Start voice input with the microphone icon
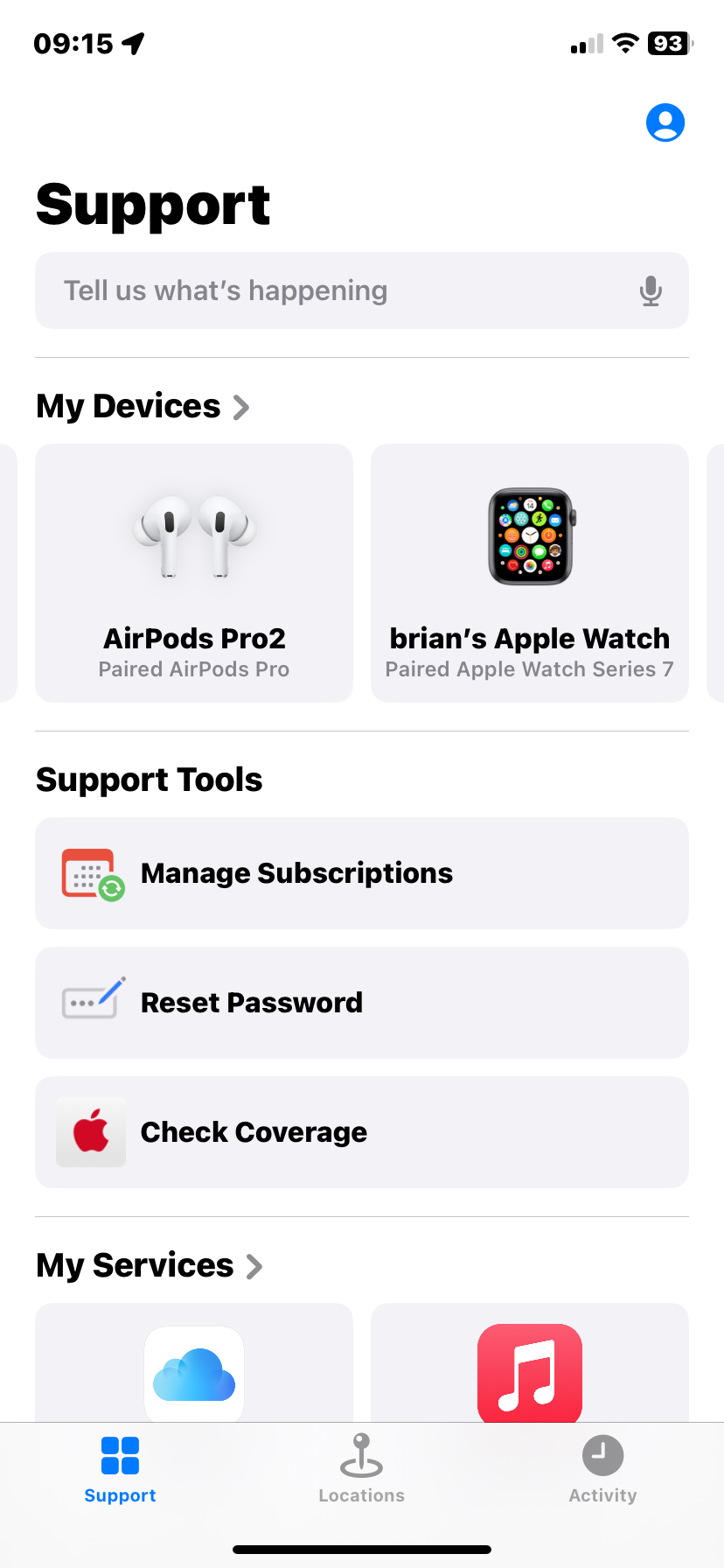The width and height of the screenshot is (724, 1568). (x=651, y=290)
